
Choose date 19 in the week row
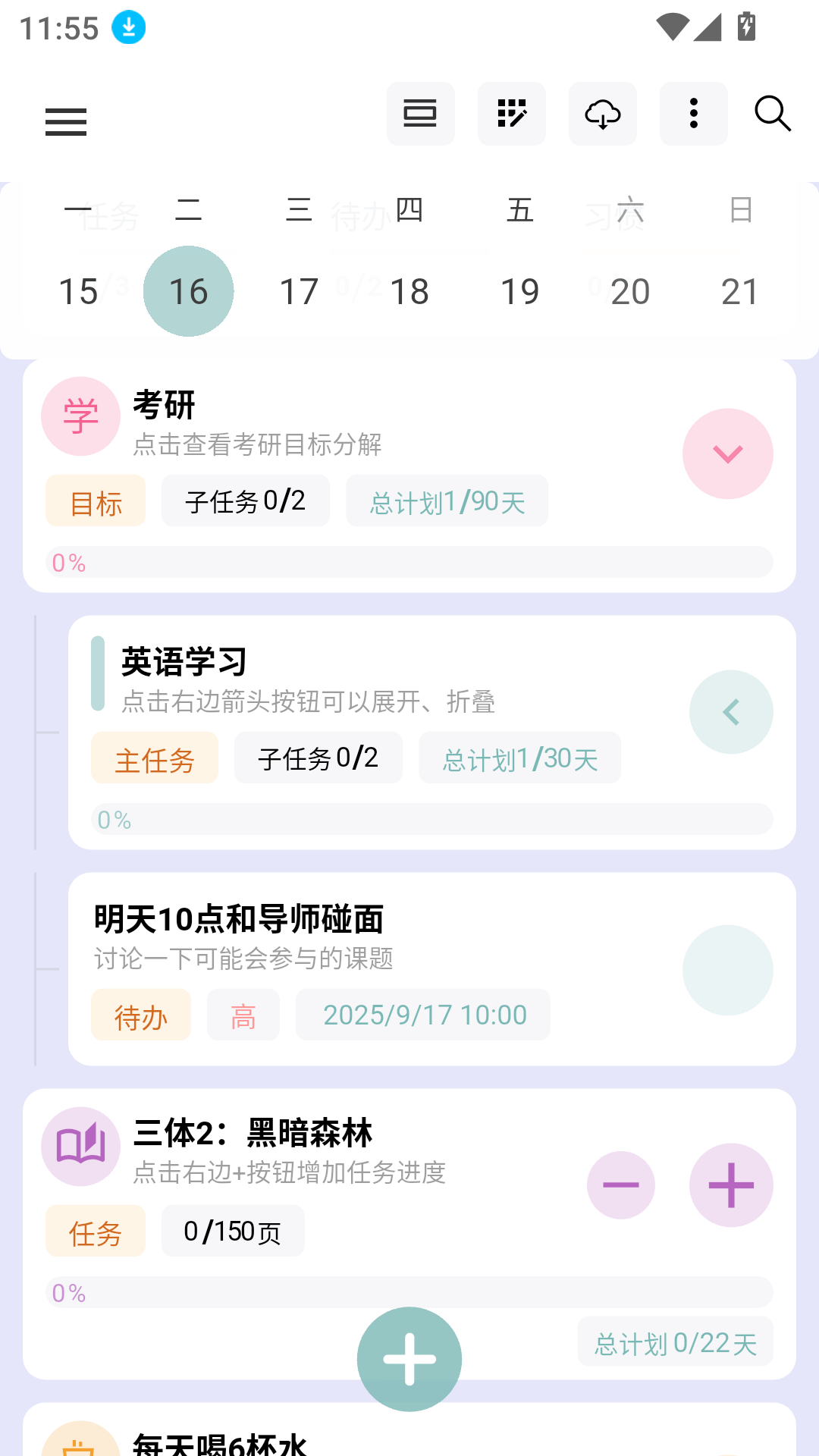pos(519,291)
